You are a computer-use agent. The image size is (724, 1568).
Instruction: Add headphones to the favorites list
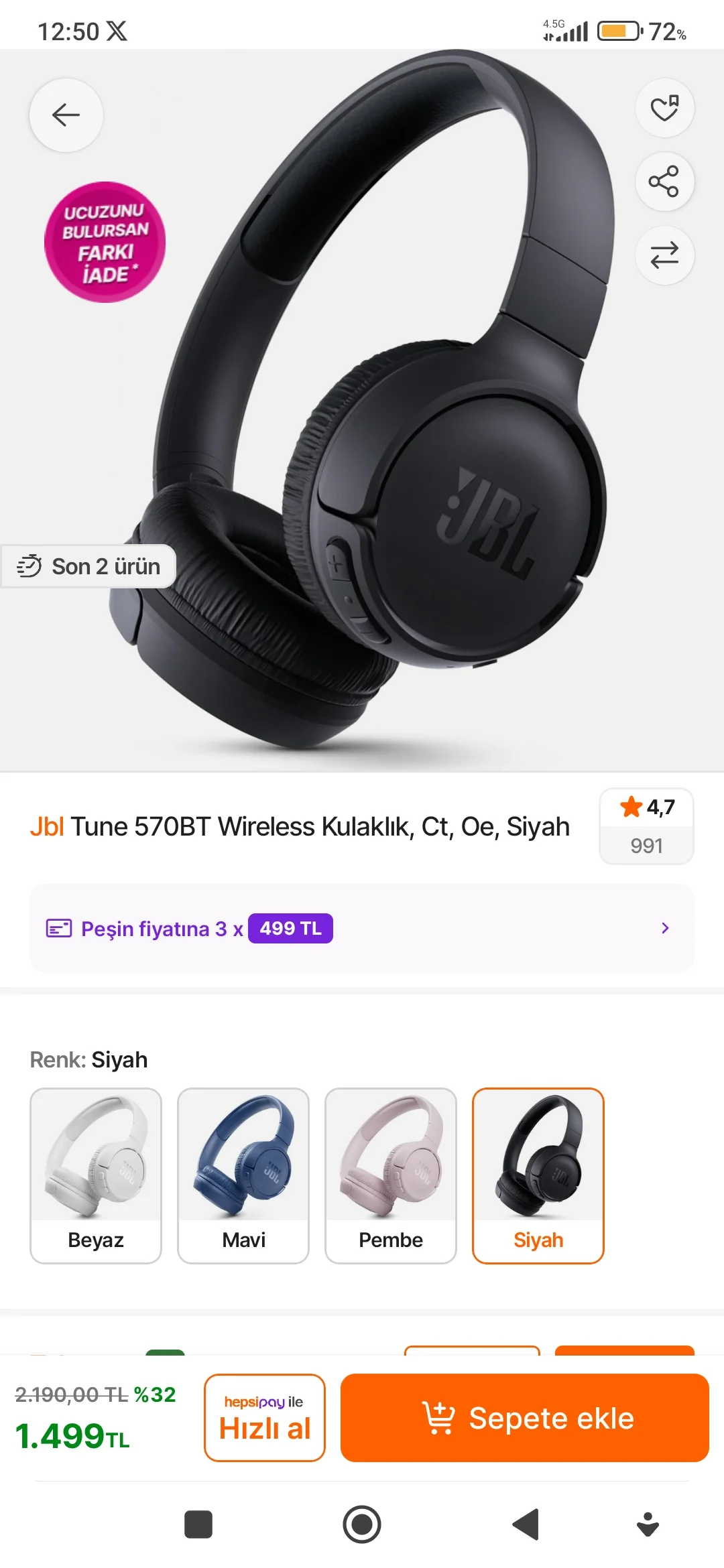(664, 108)
